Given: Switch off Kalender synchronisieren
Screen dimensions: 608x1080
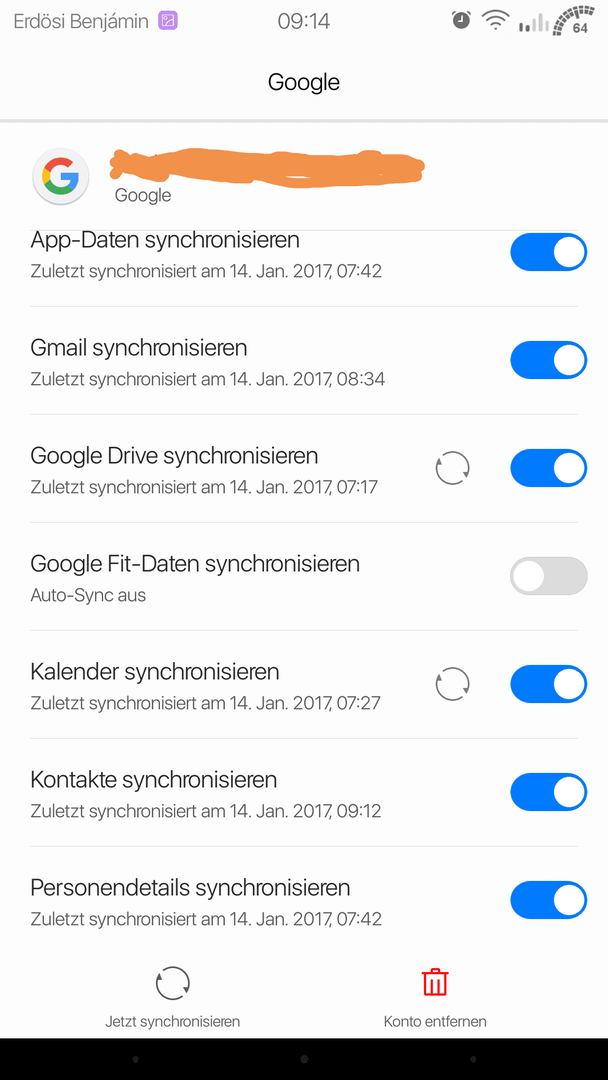Looking at the screenshot, I should 548,684.
